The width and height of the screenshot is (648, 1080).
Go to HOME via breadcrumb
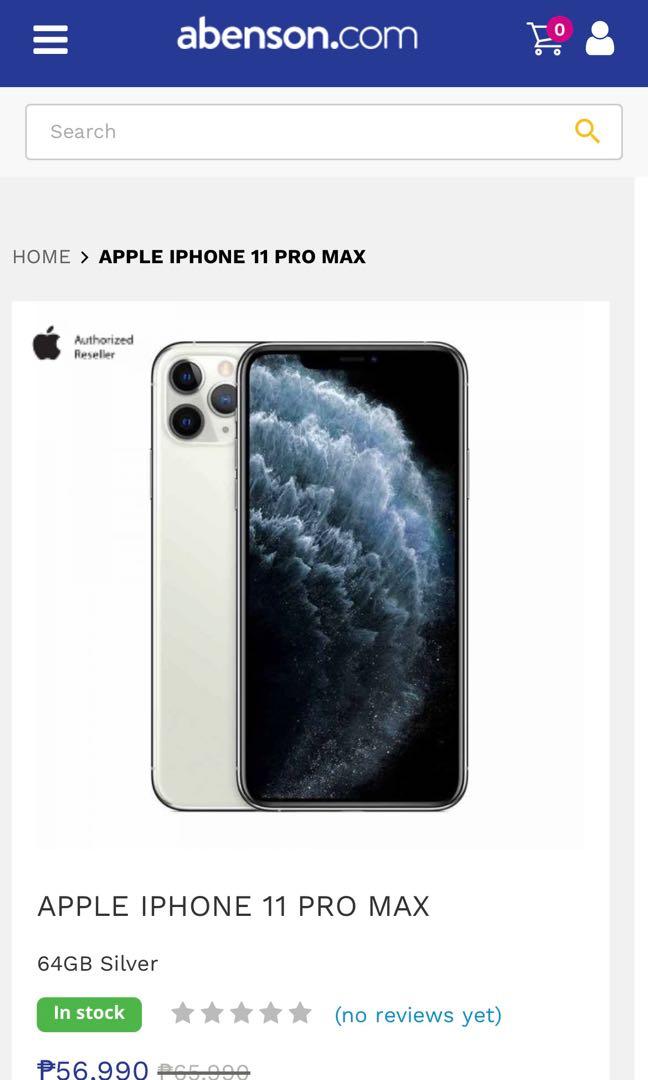tap(41, 257)
